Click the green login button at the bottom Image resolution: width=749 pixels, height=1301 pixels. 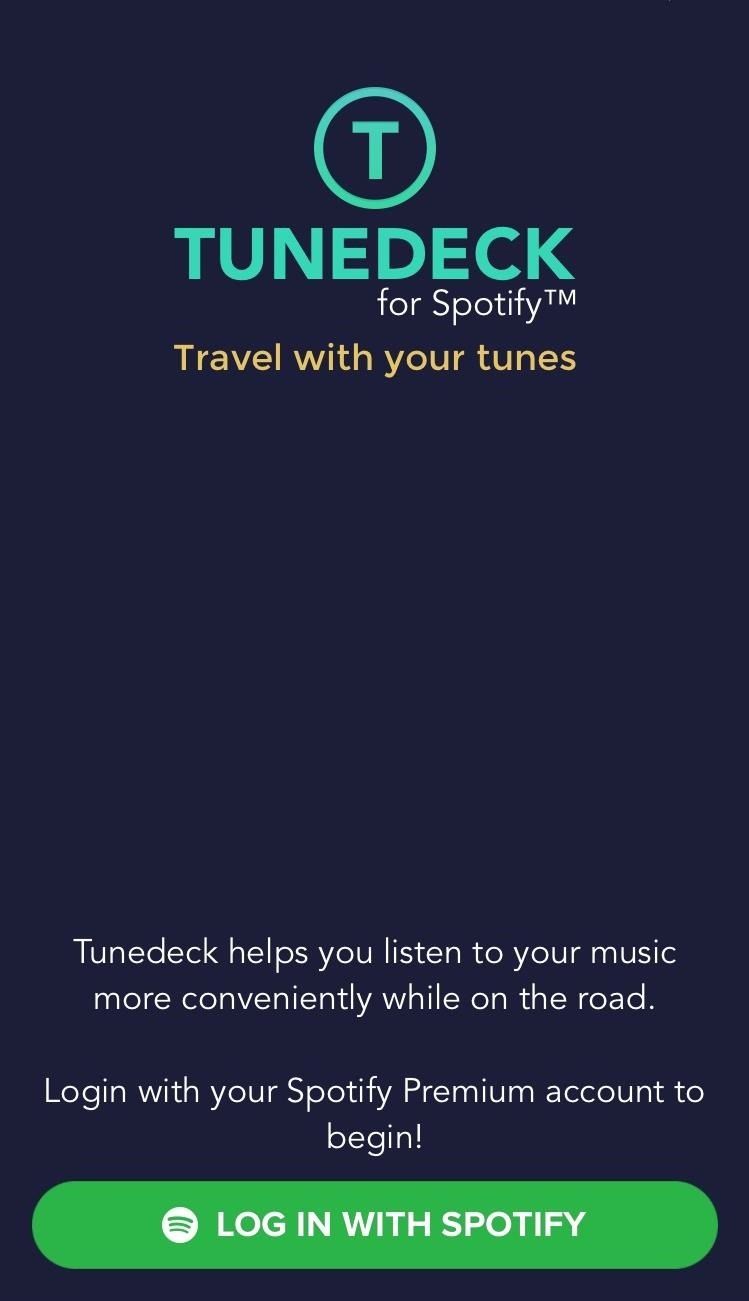(375, 1222)
